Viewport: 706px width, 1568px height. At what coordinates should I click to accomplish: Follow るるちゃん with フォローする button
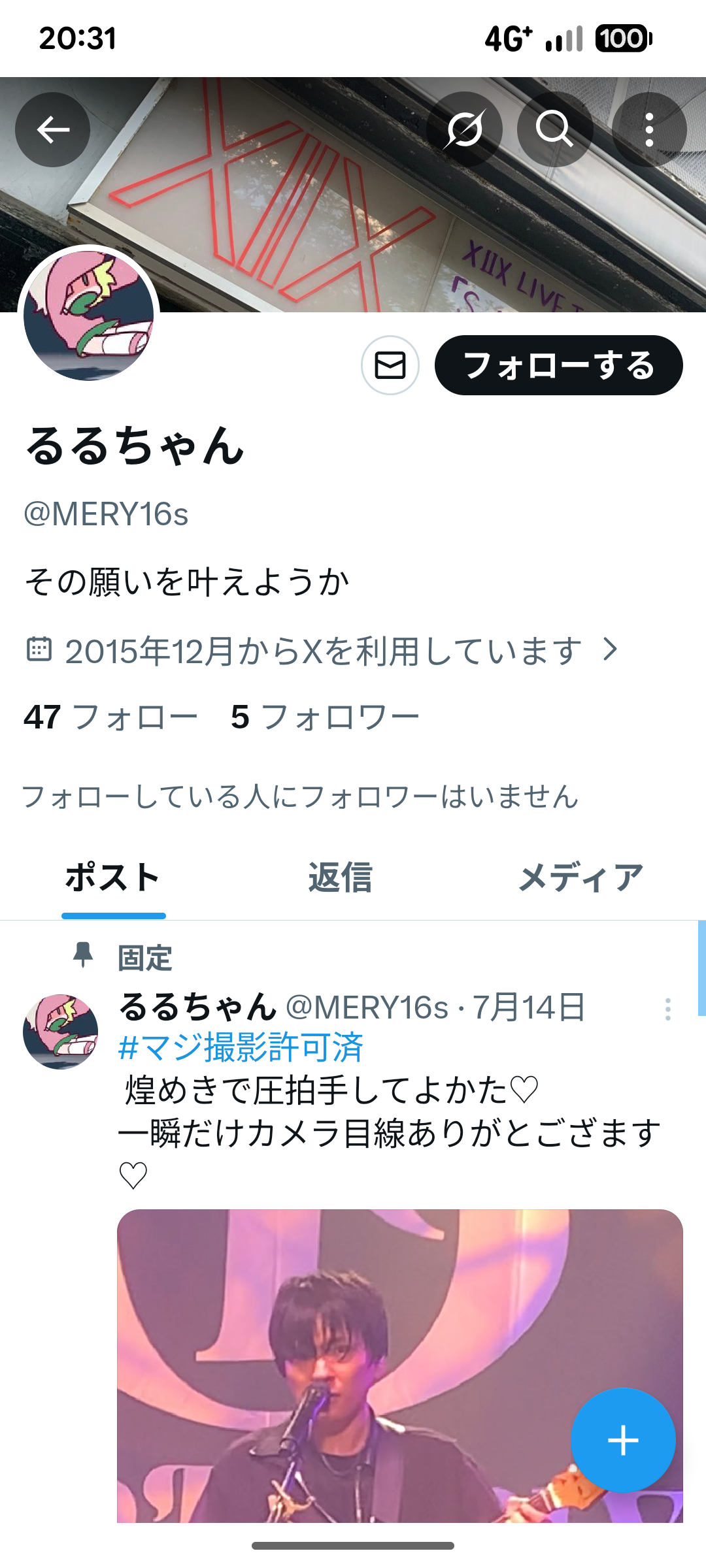(x=558, y=365)
